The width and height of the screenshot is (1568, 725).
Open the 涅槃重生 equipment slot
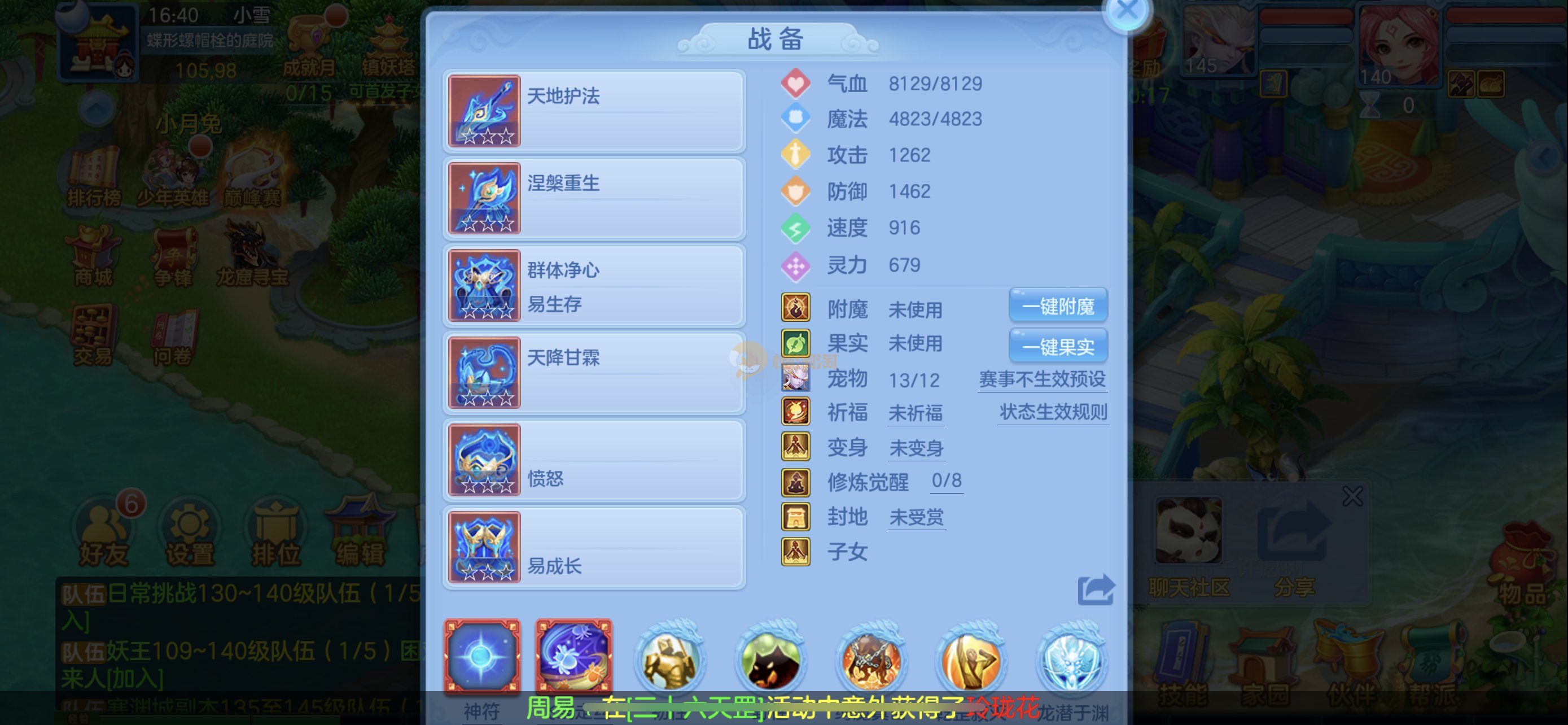point(594,198)
